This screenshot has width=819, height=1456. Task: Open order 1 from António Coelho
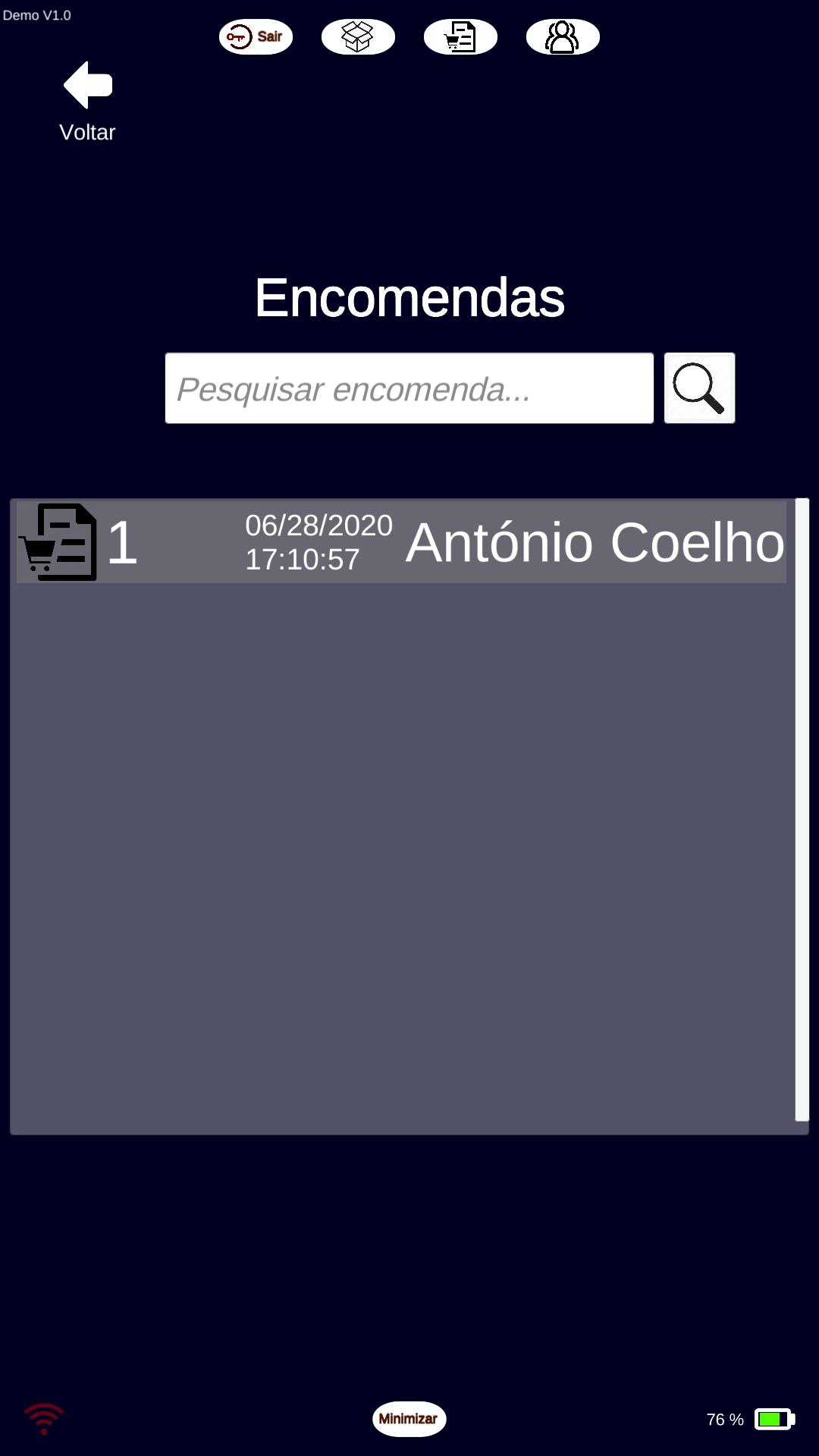click(401, 542)
